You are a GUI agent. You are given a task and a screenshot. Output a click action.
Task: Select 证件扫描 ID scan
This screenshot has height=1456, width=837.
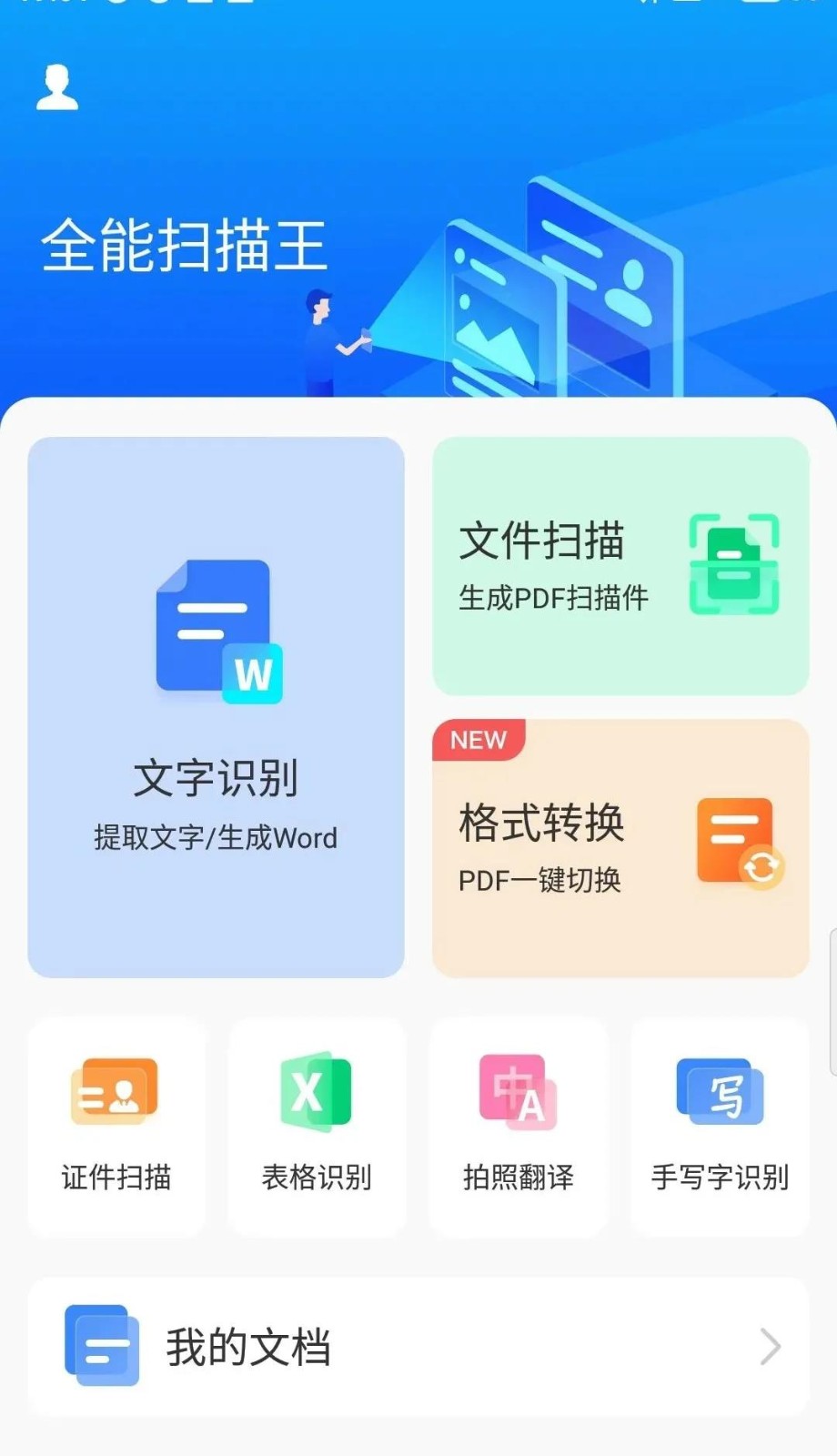(x=116, y=1126)
